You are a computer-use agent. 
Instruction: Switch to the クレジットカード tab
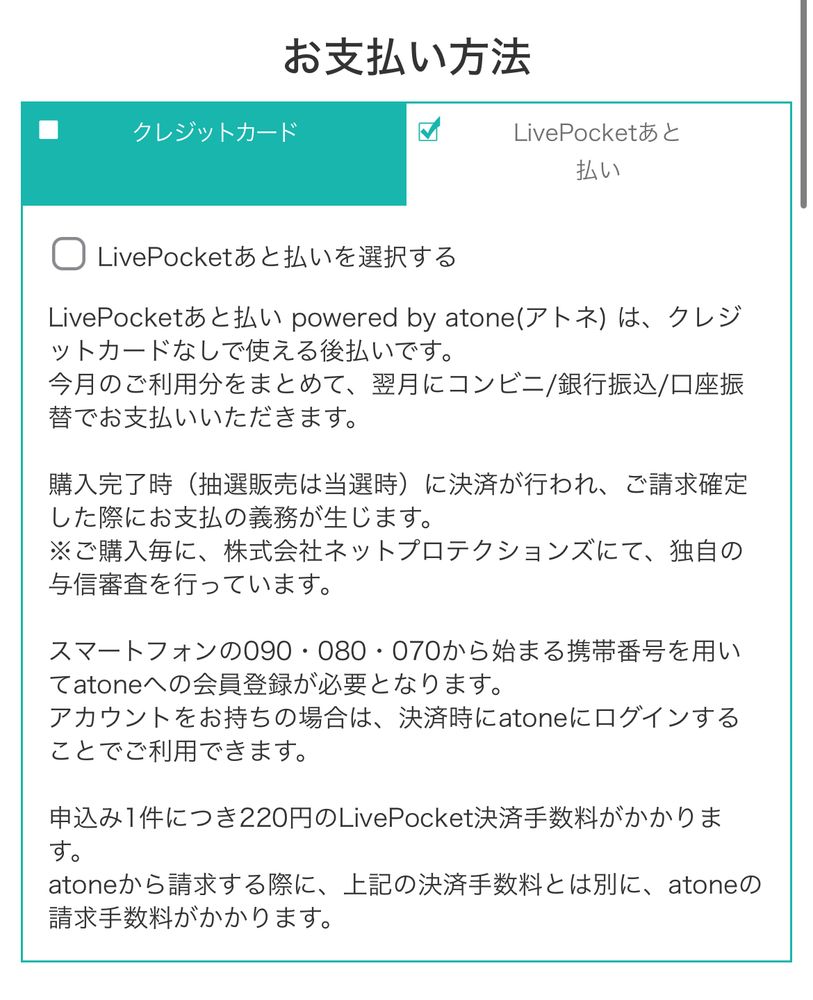[x=214, y=154]
